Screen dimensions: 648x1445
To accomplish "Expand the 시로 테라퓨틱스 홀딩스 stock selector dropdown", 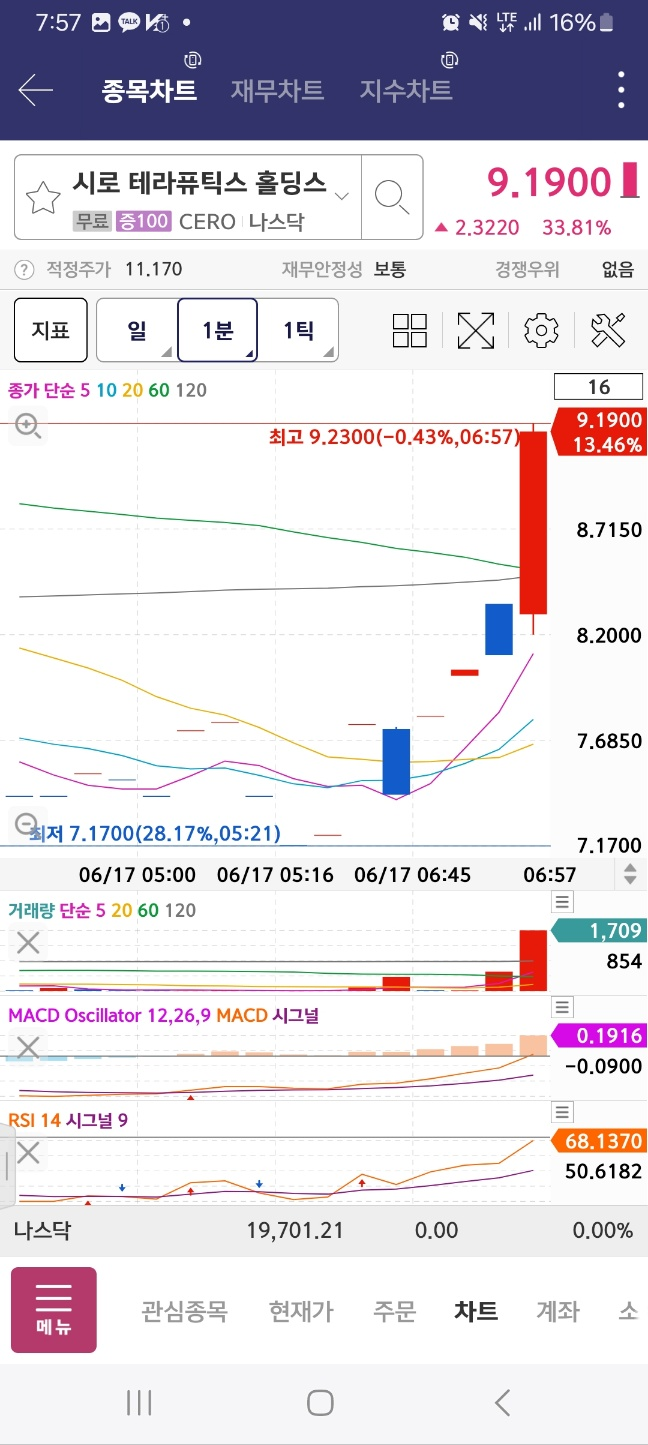I will click(x=341, y=196).
